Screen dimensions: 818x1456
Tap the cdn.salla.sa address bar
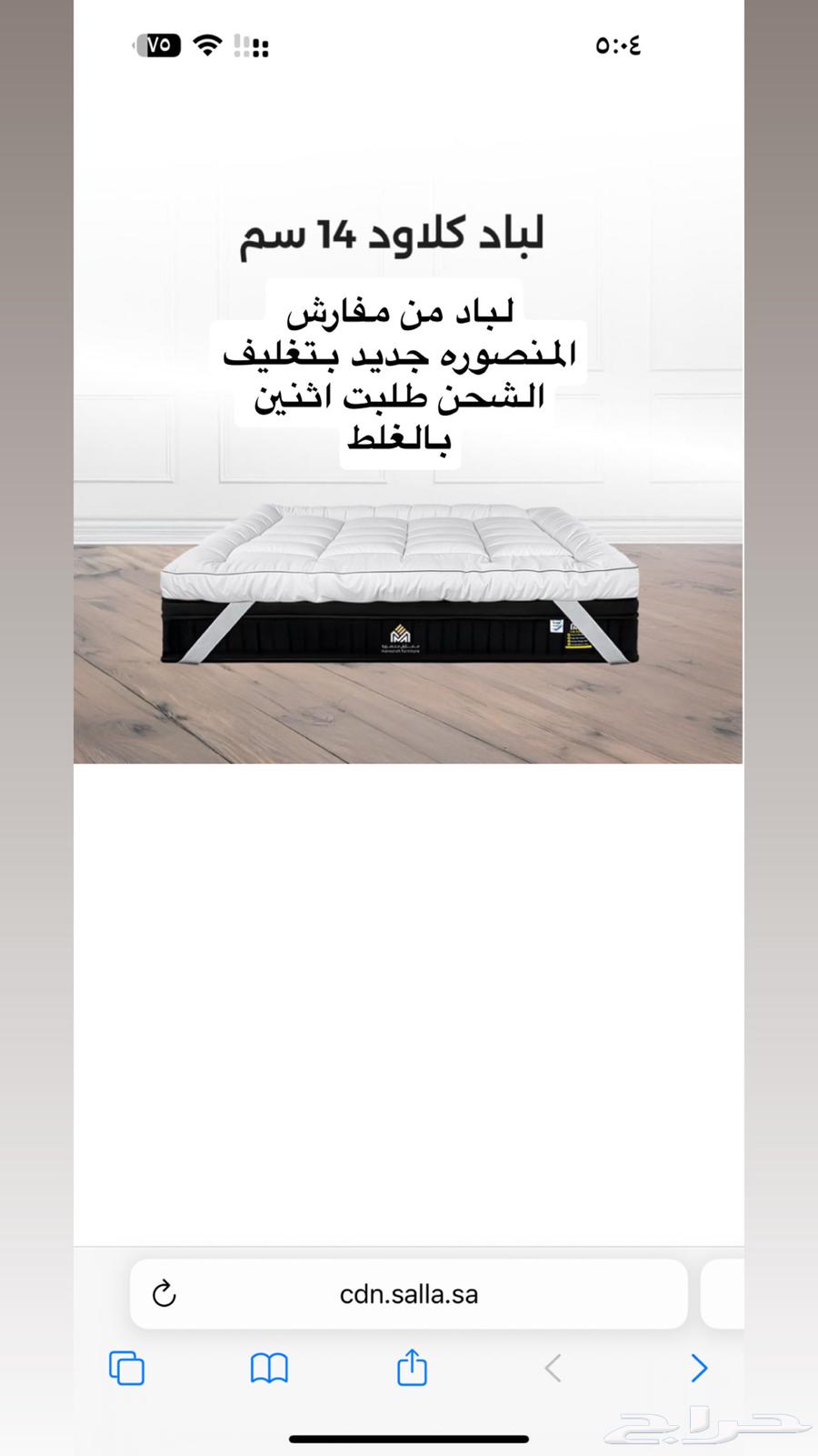pos(409,1294)
